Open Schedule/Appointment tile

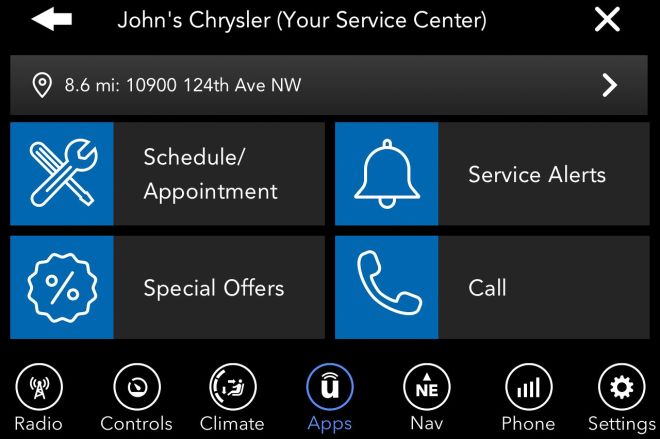click(167, 174)
